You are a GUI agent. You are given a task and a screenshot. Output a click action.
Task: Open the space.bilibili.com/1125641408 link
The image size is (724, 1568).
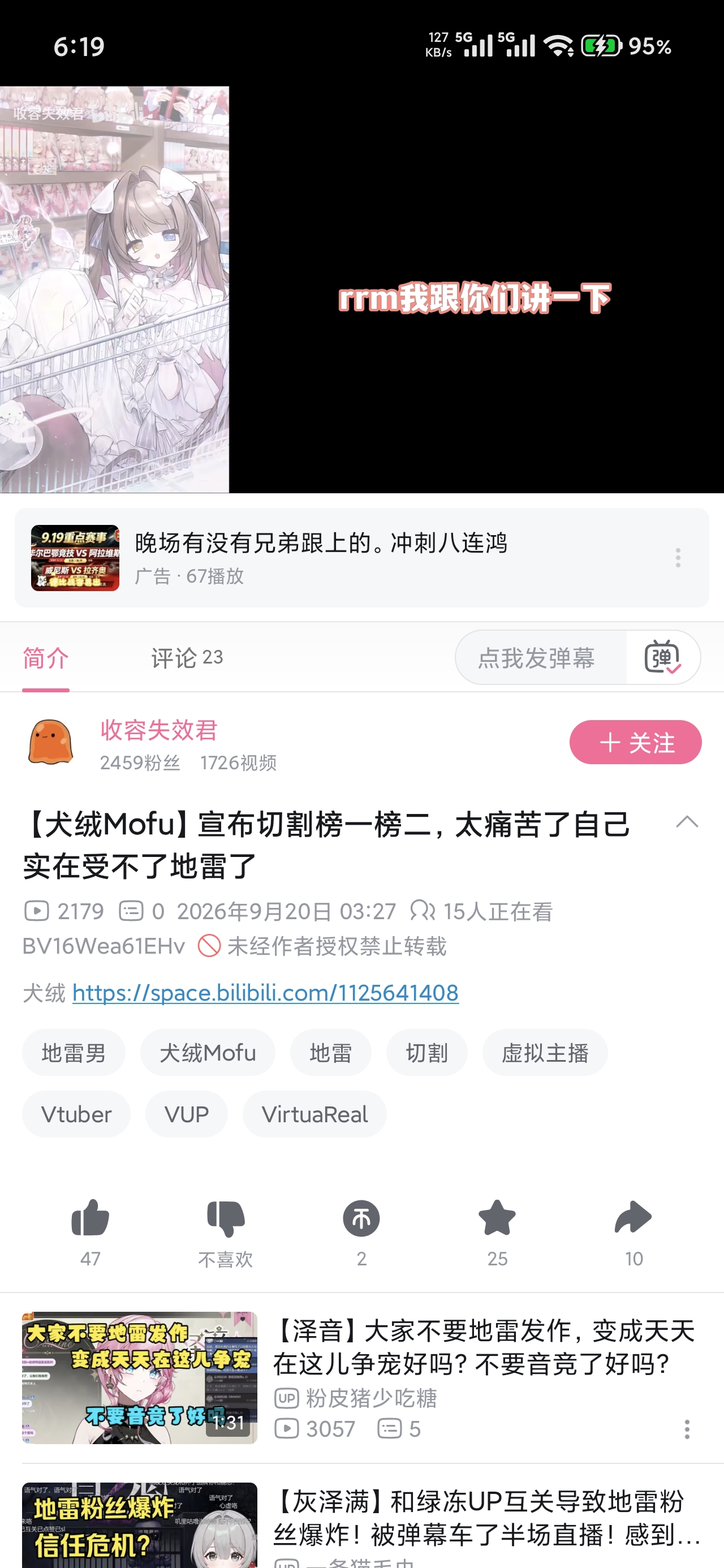265,993
